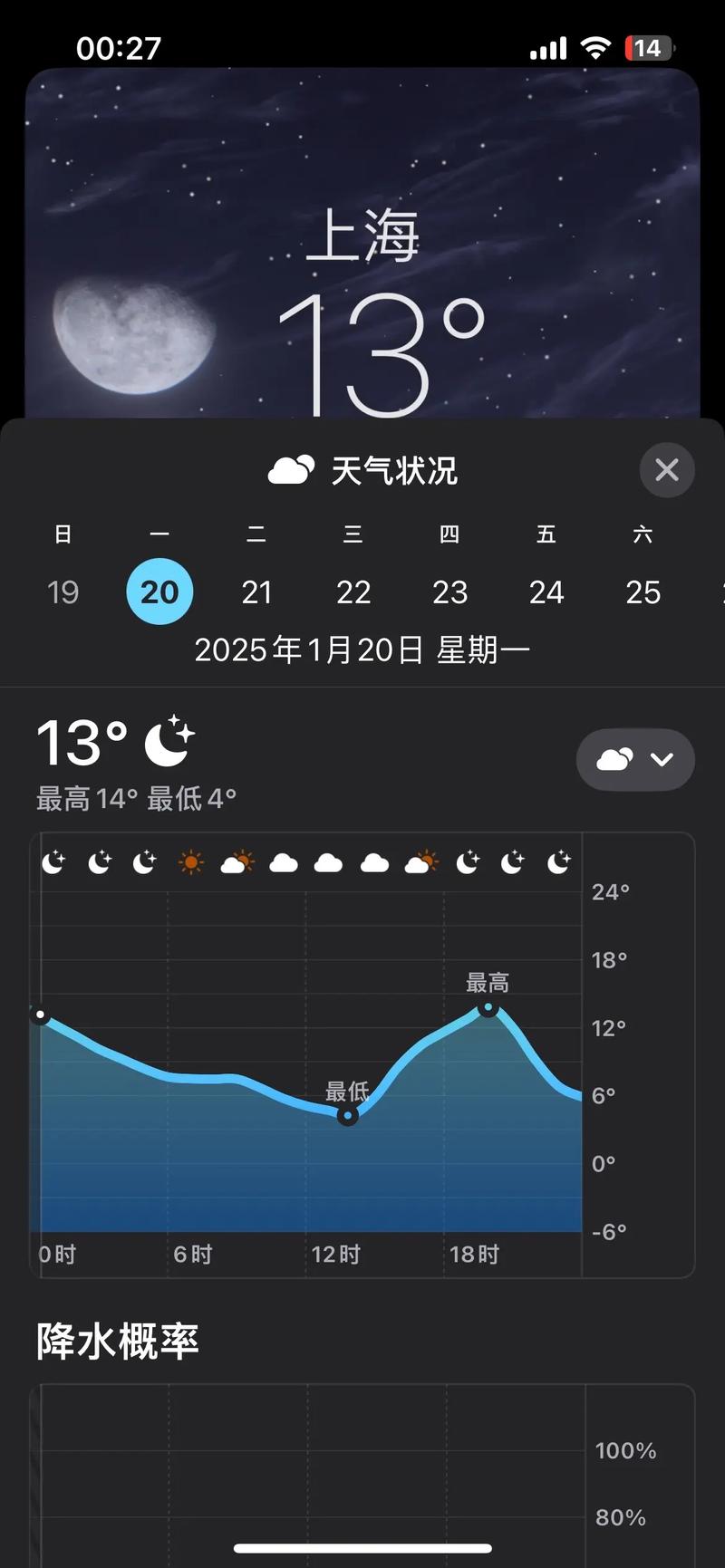Expand the chart options with the chevron

click(660, 760)
